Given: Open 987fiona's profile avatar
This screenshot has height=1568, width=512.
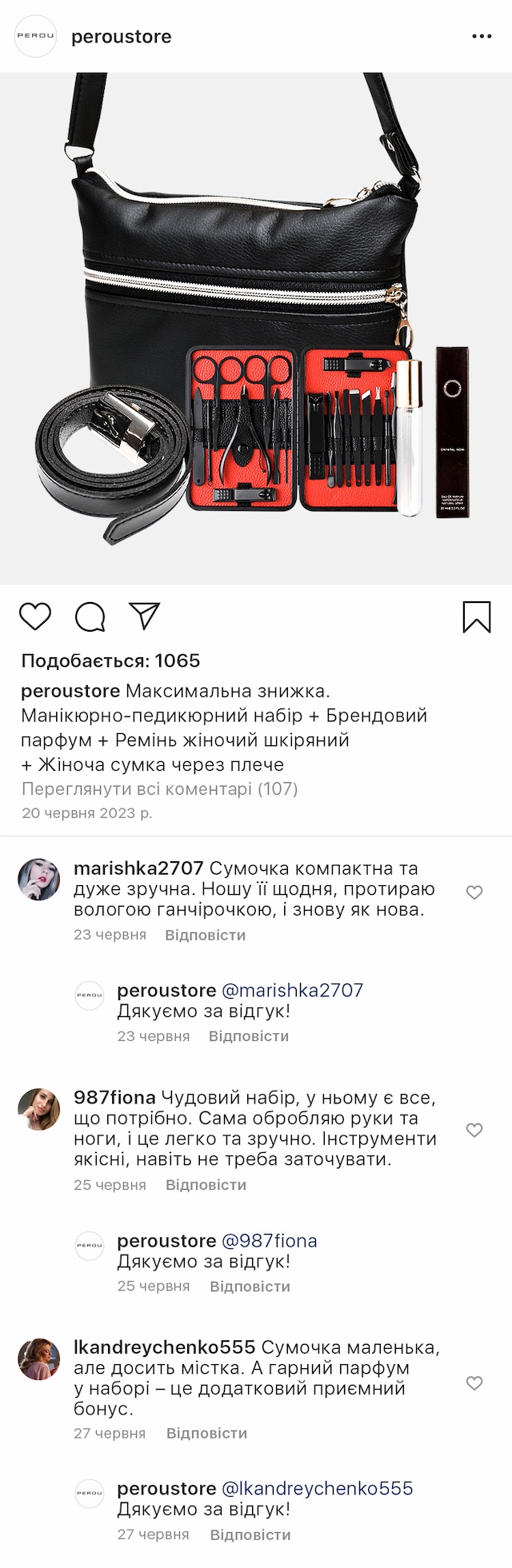Looking at the screenshot, I should coord(39,1109).
